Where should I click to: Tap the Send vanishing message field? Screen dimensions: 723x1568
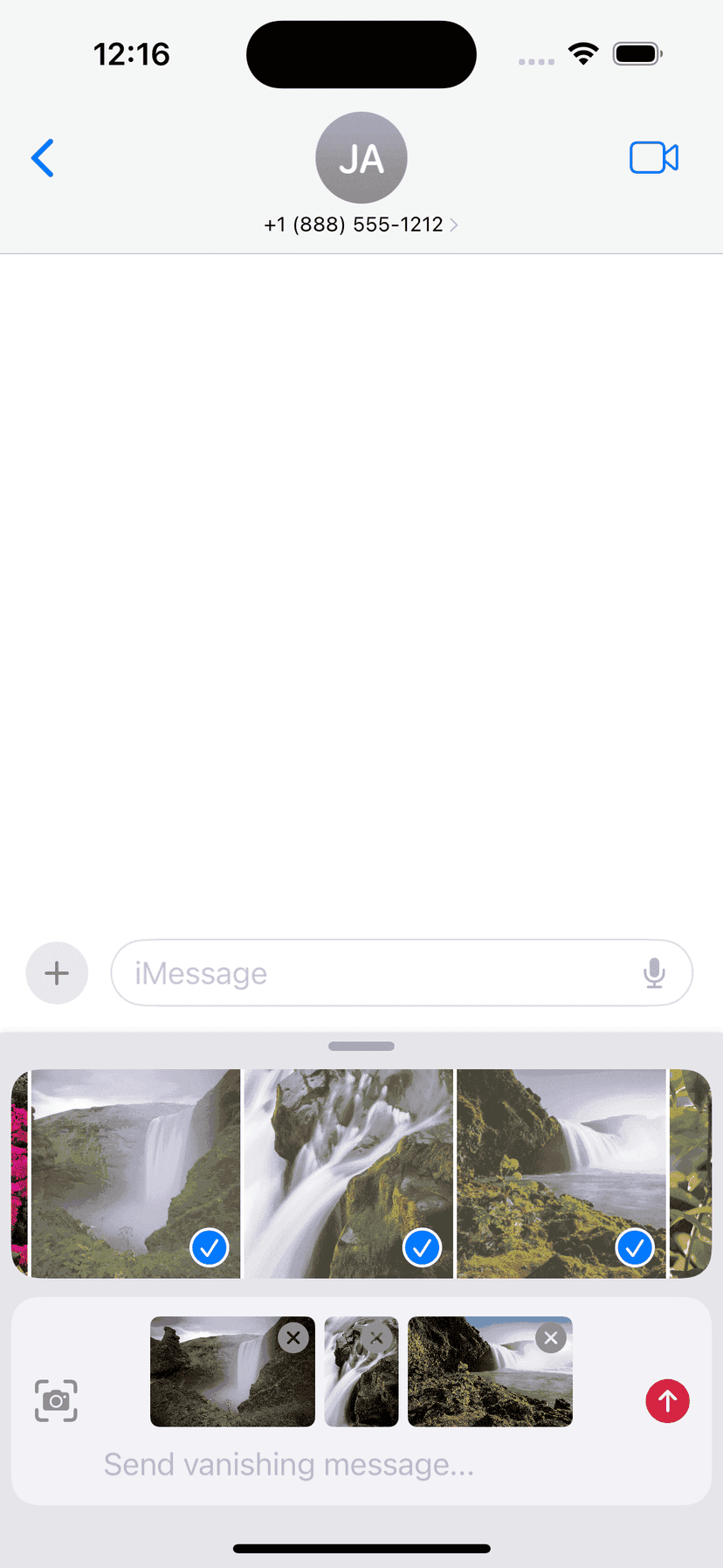tap(289, 1465)
